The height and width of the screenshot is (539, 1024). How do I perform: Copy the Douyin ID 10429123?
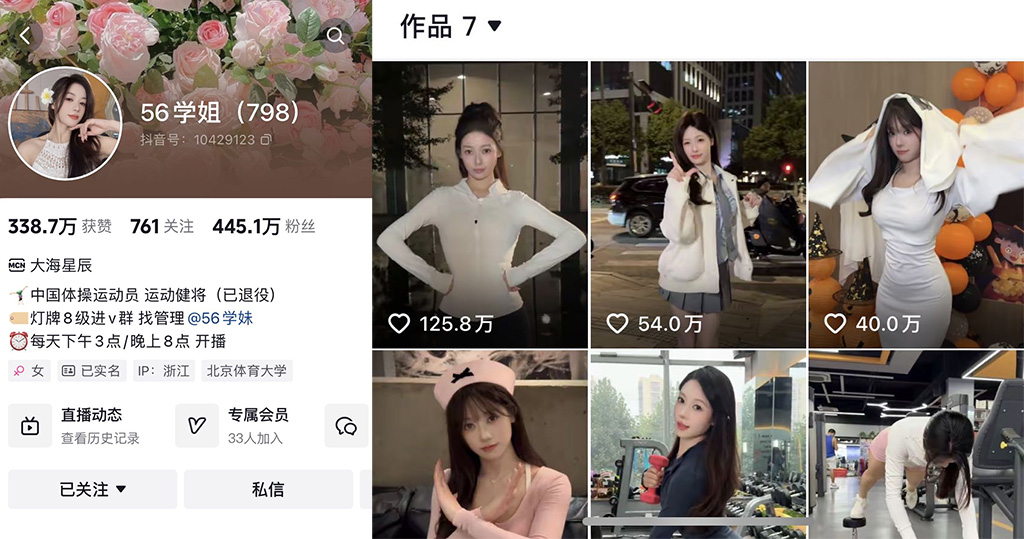[266, 140]
